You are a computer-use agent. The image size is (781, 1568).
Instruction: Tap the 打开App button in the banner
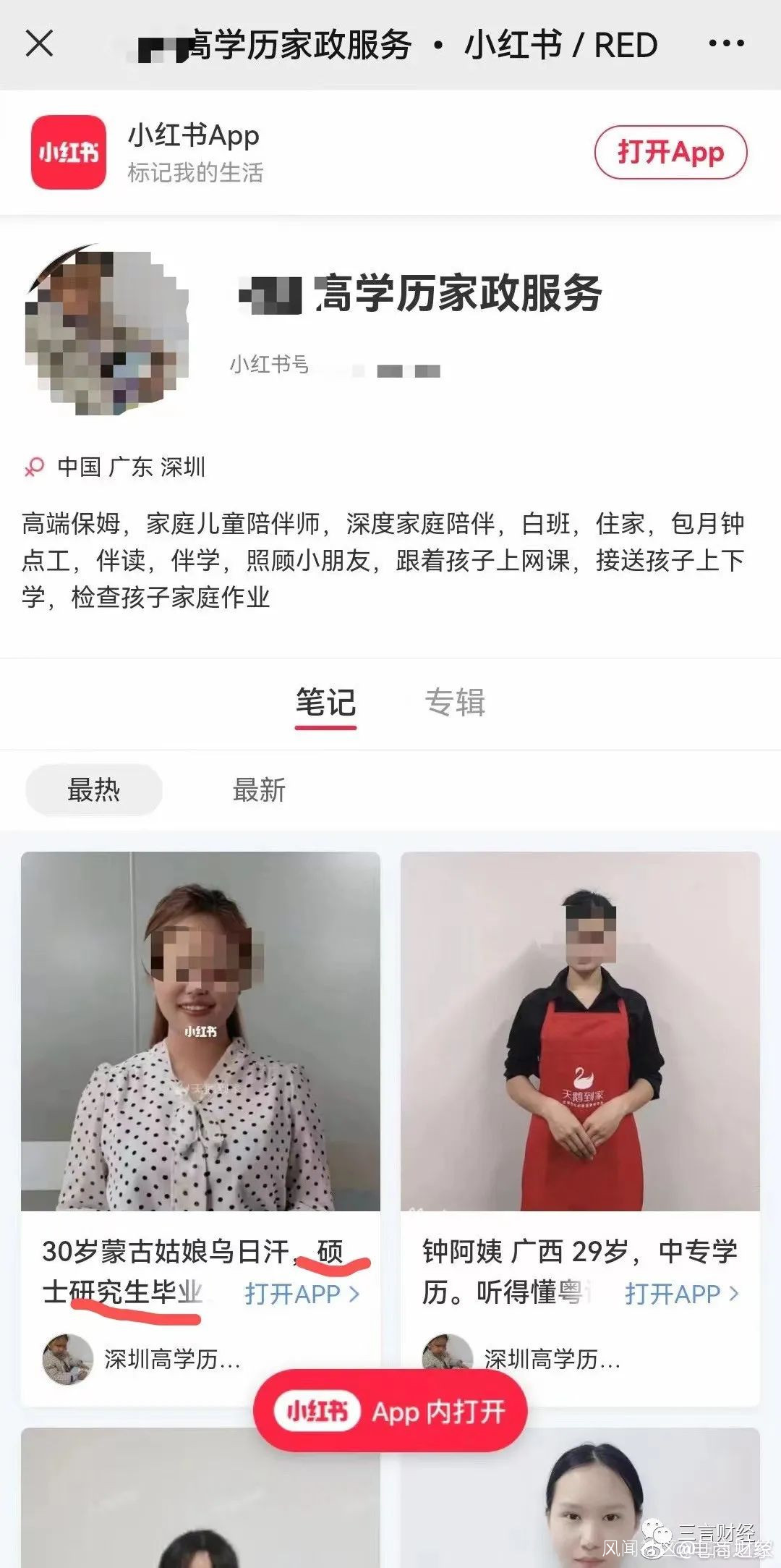pos(670,152)
